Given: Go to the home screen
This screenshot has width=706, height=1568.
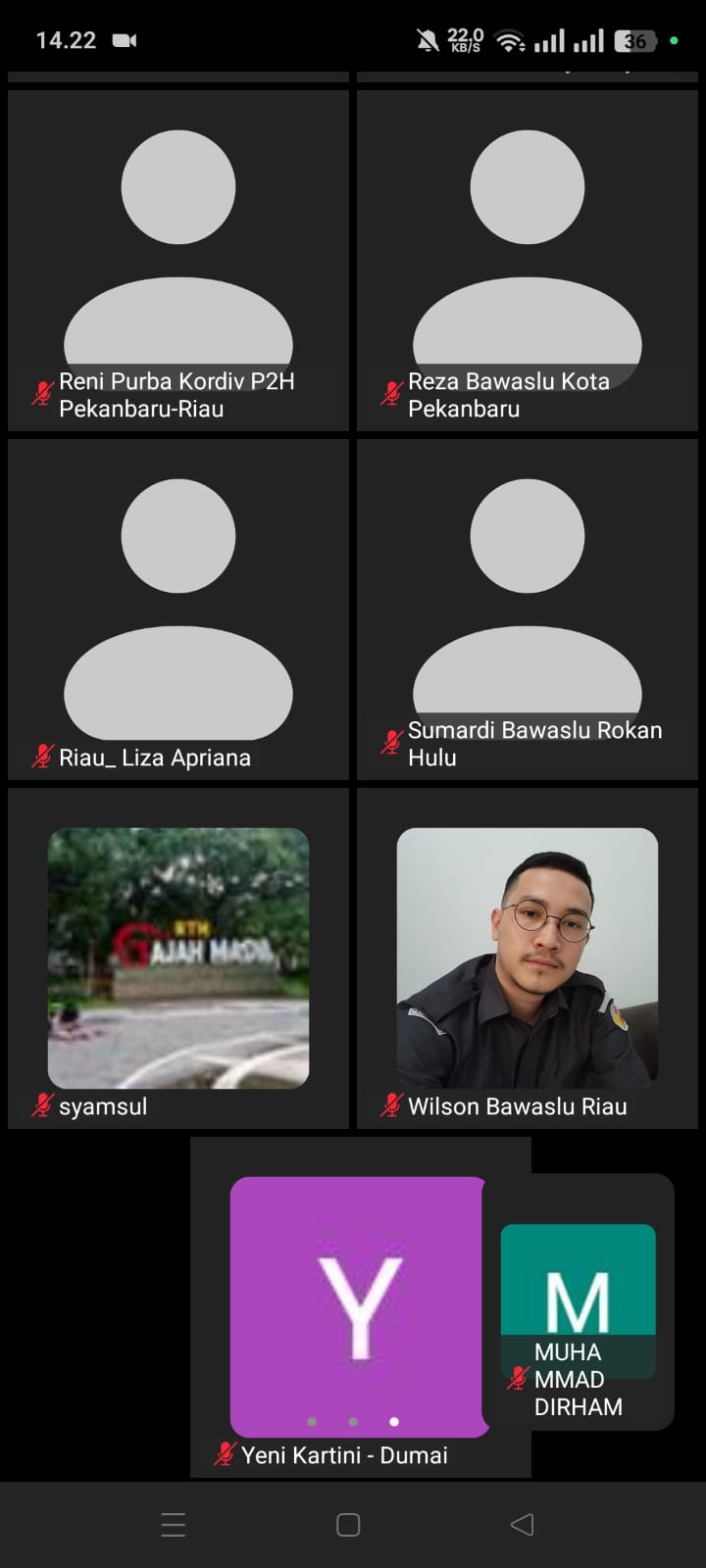Looking at the screenshot, I should point(348,1524).
